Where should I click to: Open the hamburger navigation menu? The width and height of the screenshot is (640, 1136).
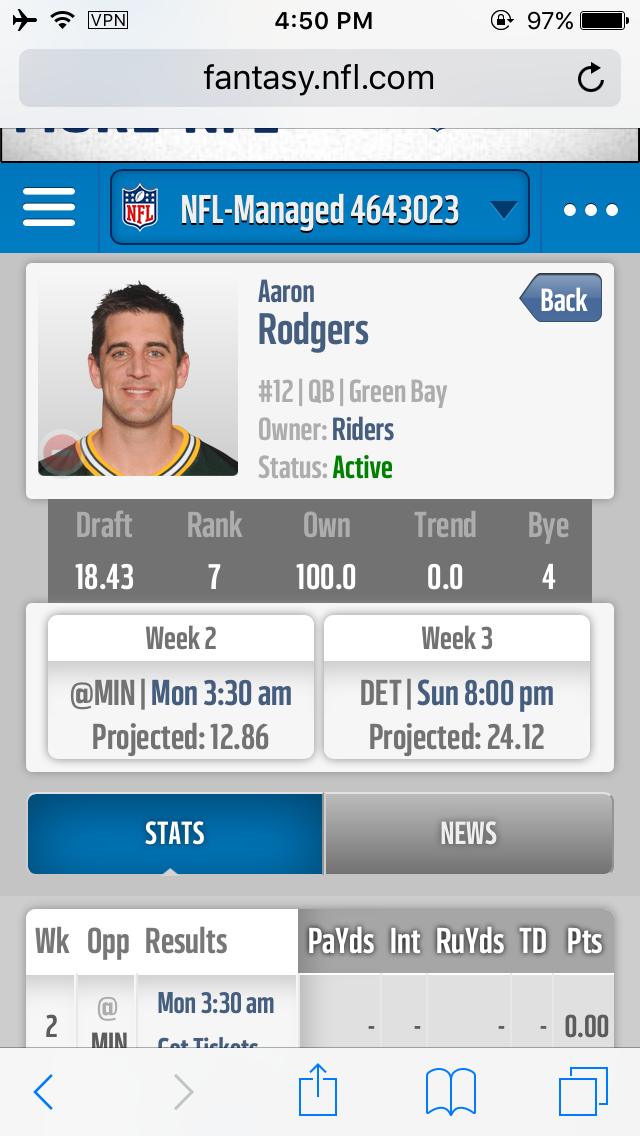coord(49,208)
